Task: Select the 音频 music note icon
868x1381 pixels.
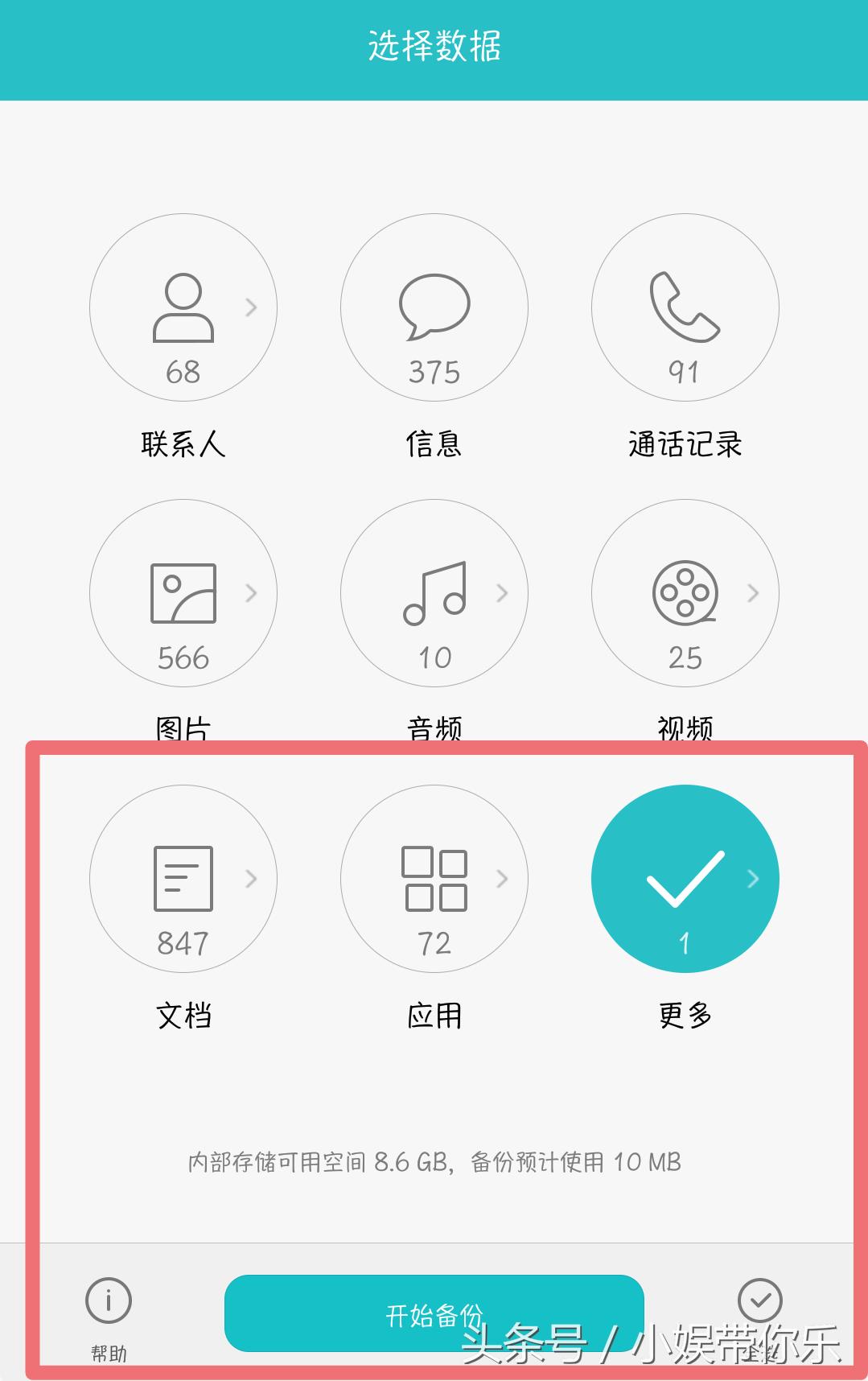Action: click(434, 593)
